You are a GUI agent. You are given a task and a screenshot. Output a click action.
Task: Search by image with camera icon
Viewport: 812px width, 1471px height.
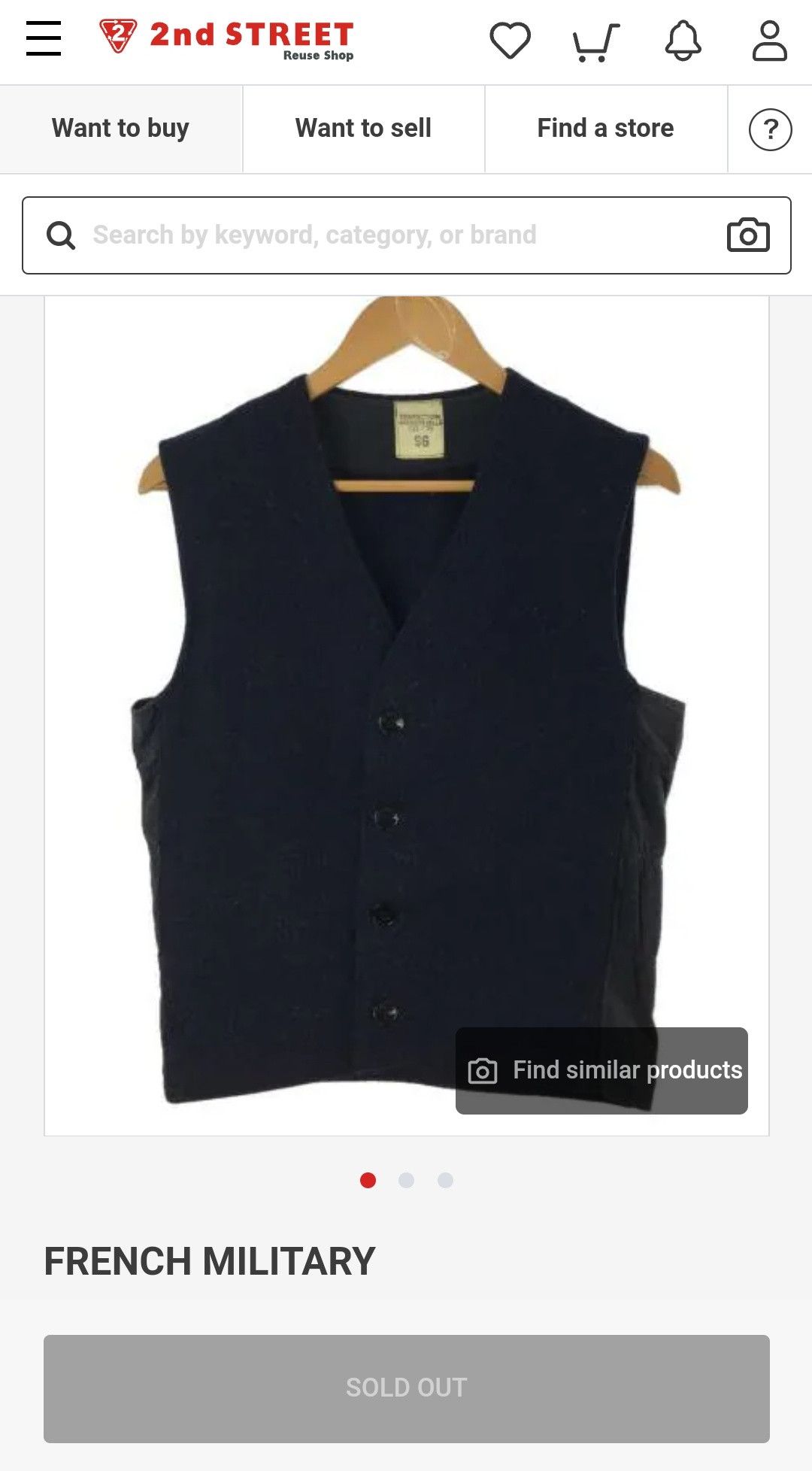(x=748, y=235)
